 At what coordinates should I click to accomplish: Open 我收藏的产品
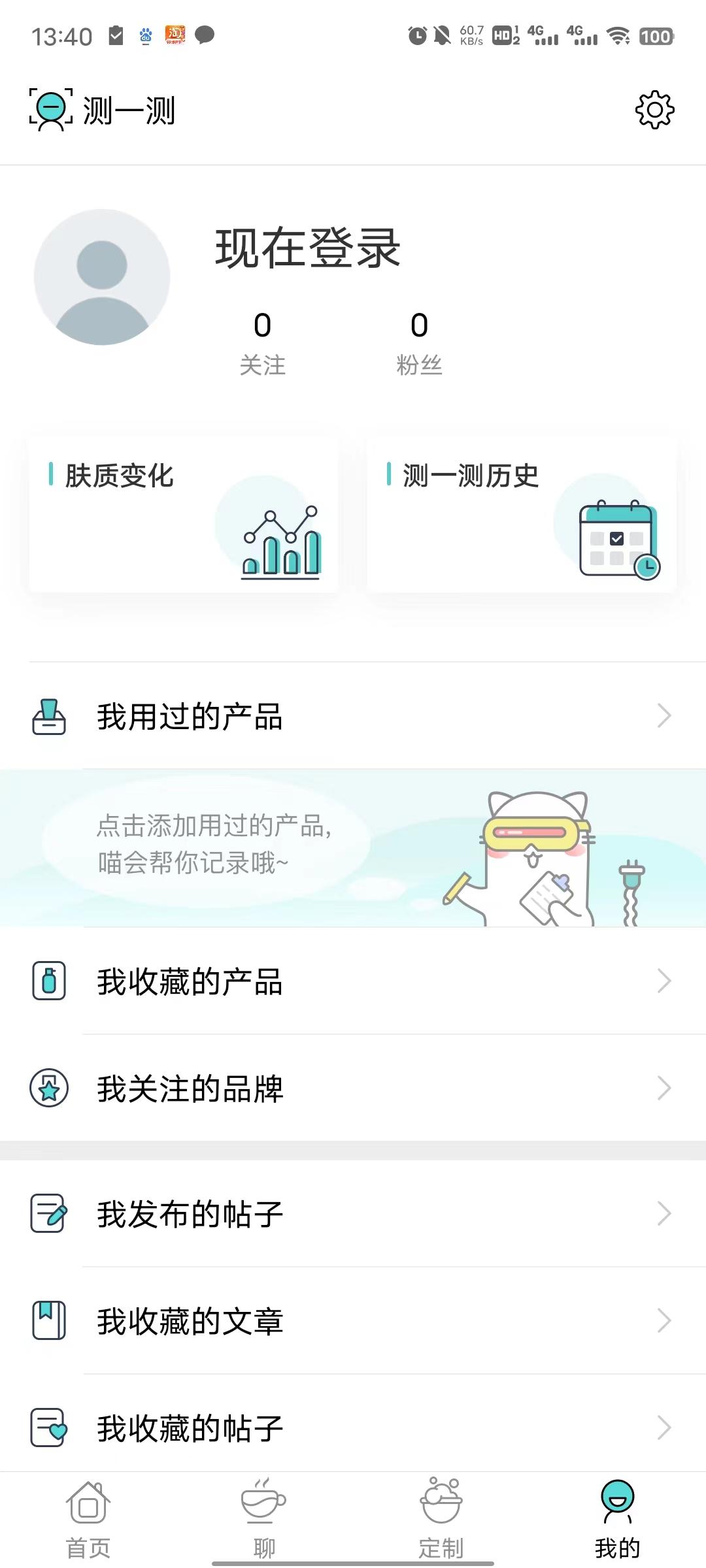(353, 981)
